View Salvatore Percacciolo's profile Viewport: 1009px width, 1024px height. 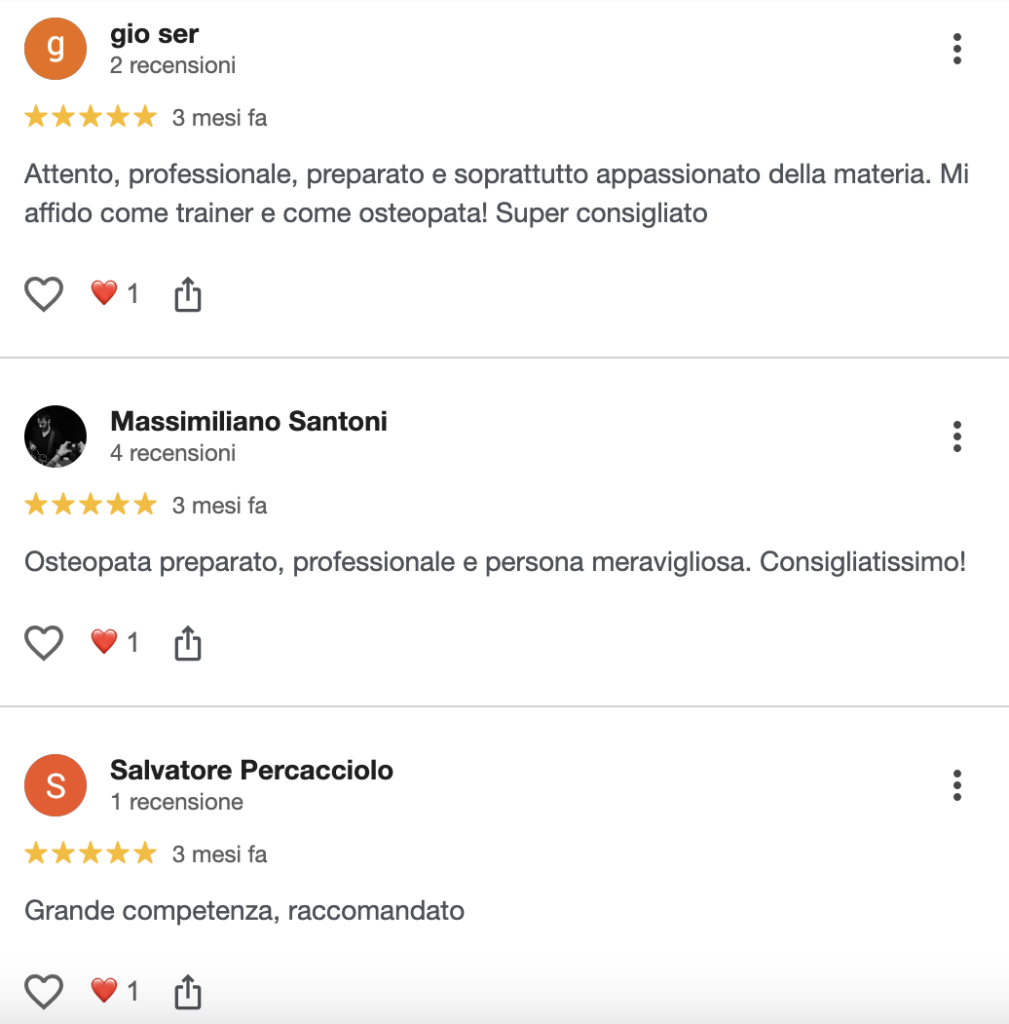(x=251, y=771)
